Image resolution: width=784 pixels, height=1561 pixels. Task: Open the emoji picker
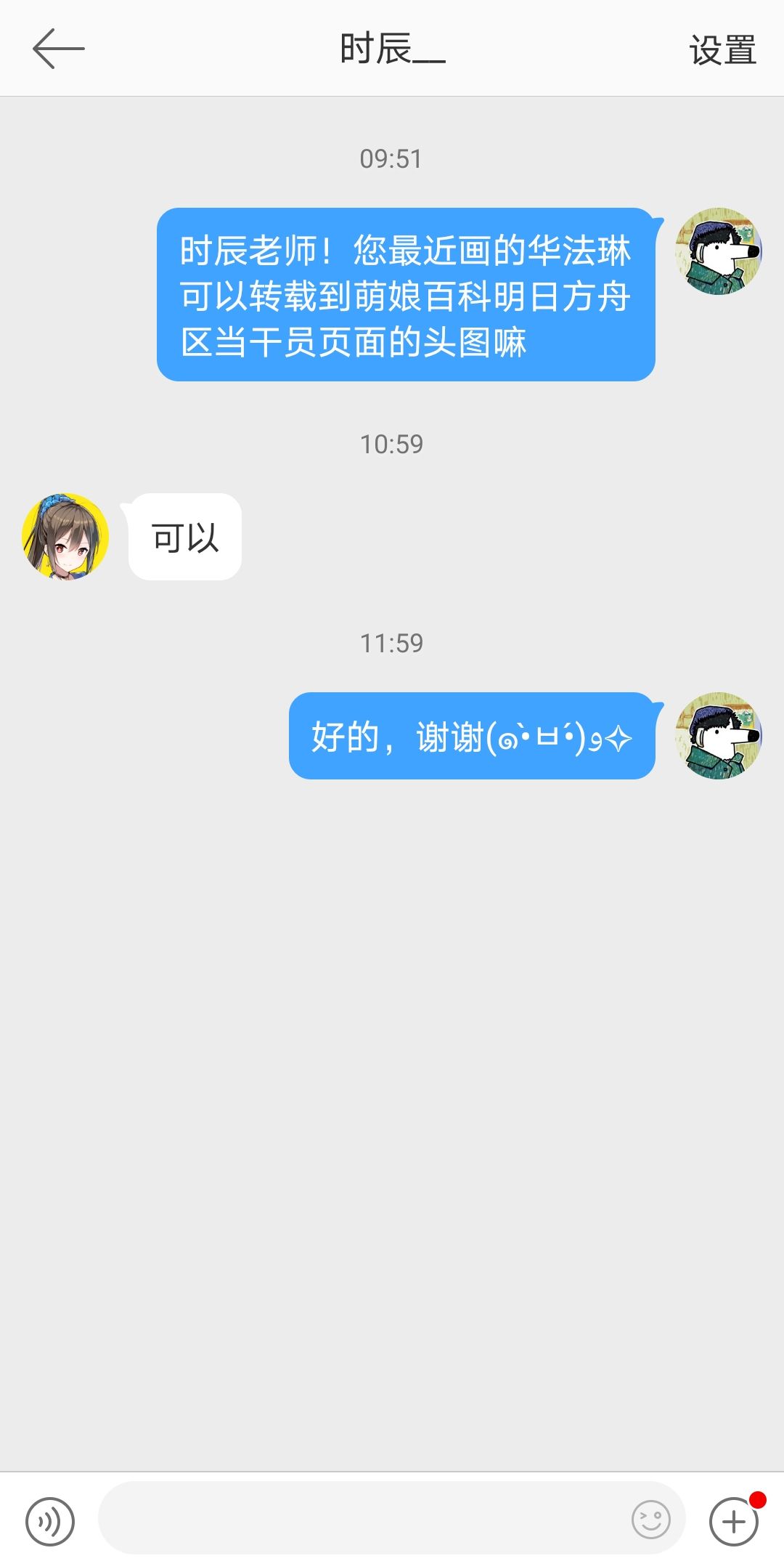pyautogui.click(x=650, y=1519)
